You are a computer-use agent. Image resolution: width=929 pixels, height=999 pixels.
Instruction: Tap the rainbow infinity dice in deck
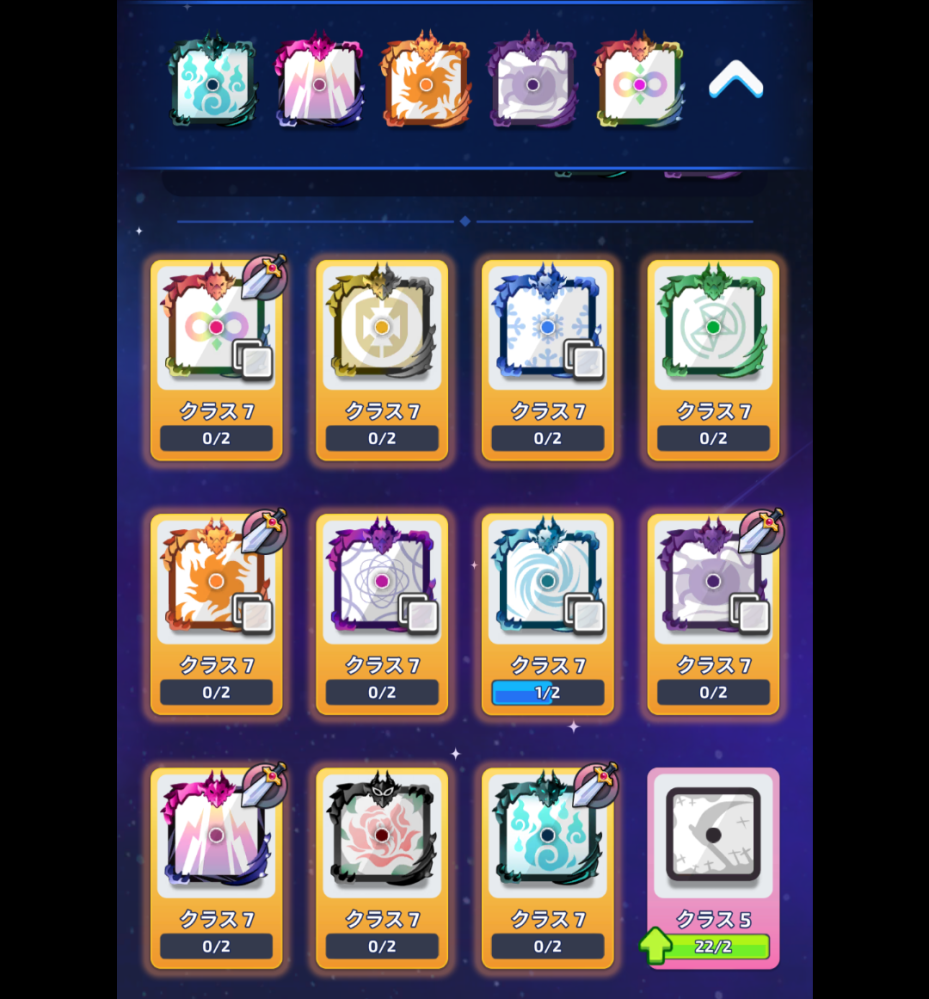pyautogui.click(x=640, y=83)
